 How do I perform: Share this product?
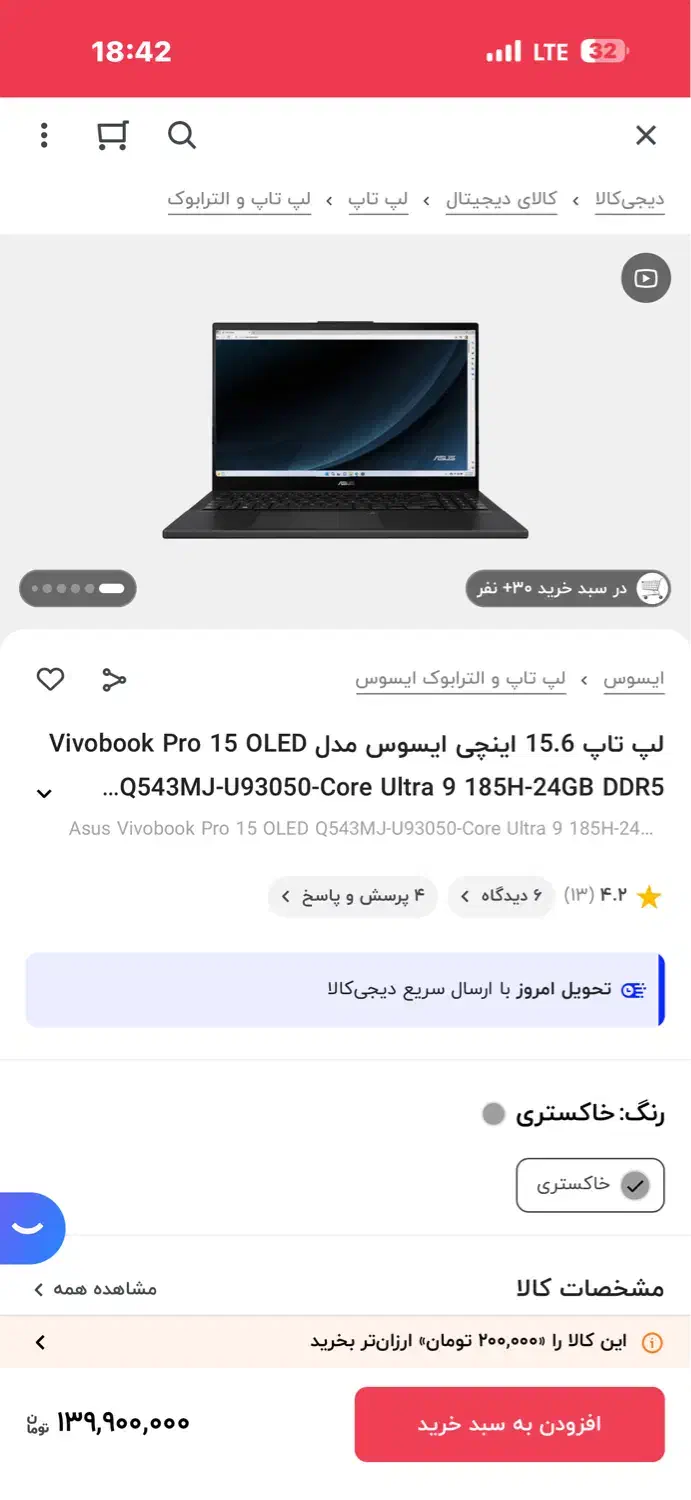click(x=114, y=679)
